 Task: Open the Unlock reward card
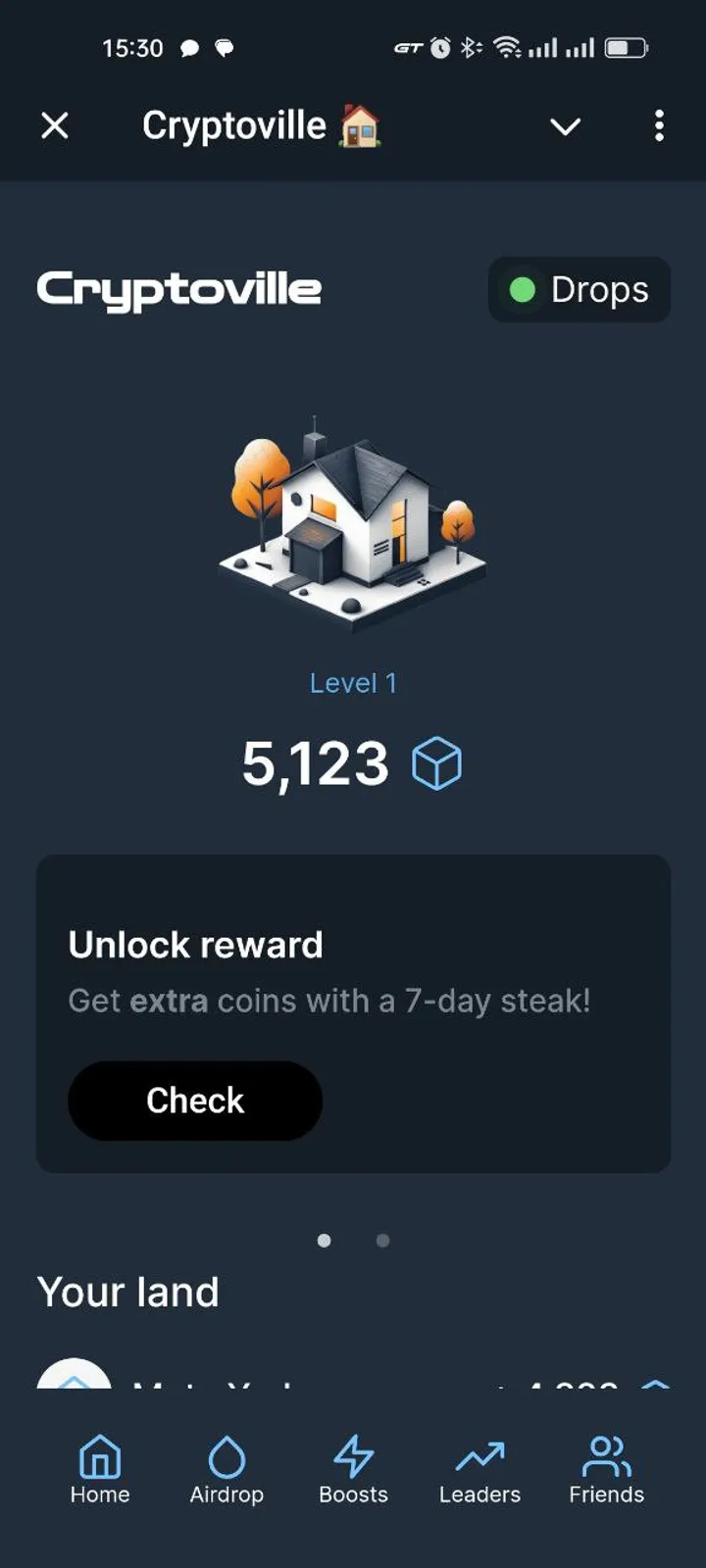point(353,1009)
